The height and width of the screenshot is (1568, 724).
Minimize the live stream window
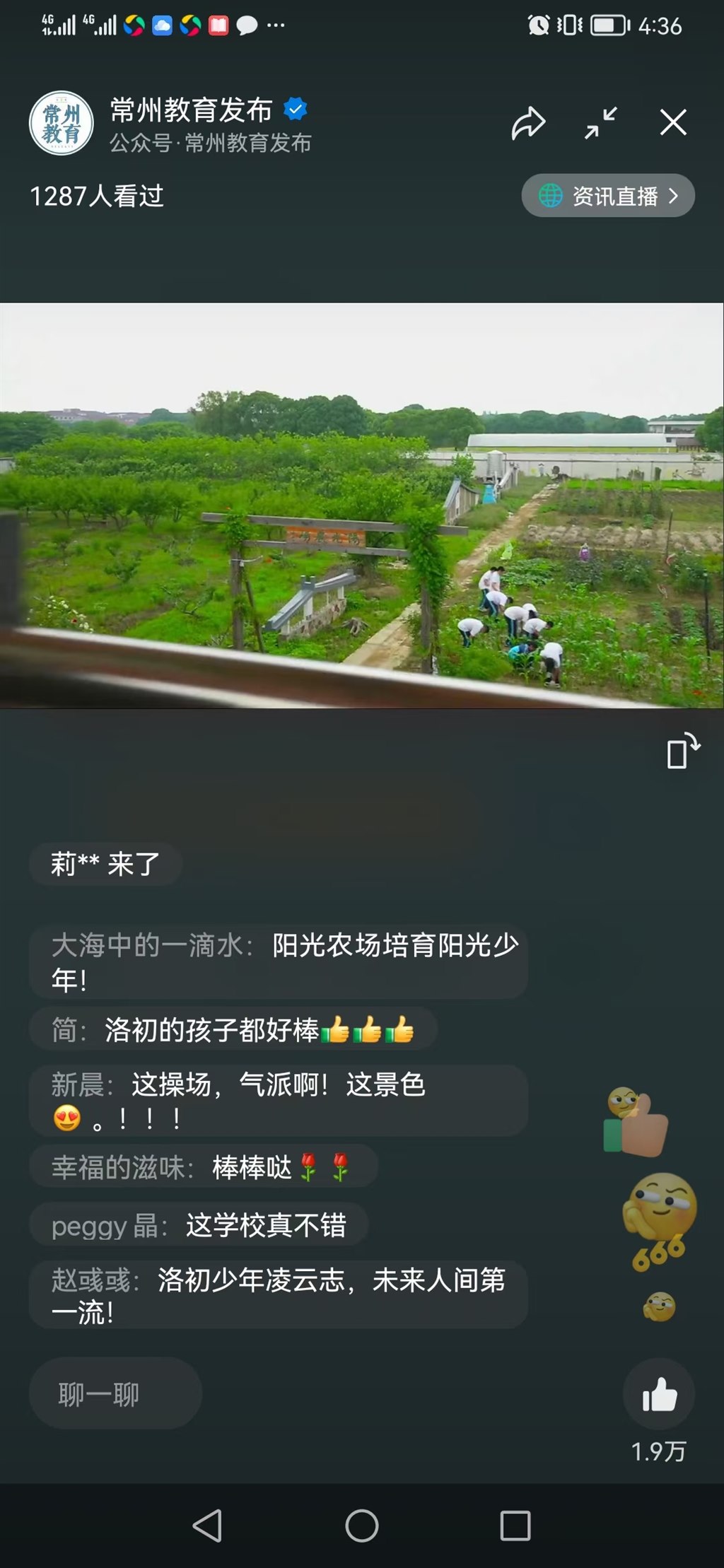pos(601,123)
